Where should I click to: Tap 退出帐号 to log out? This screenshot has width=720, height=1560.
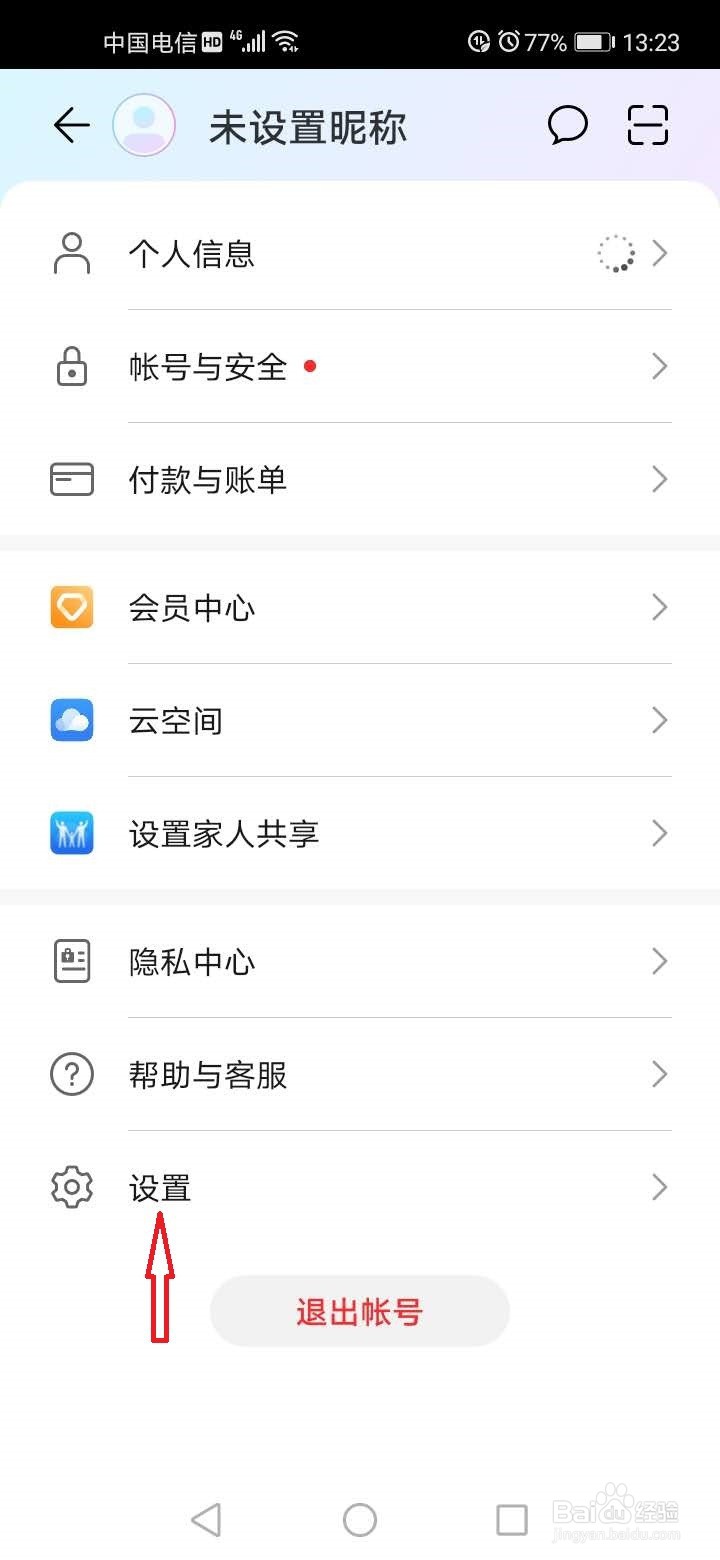[360, 1311]
